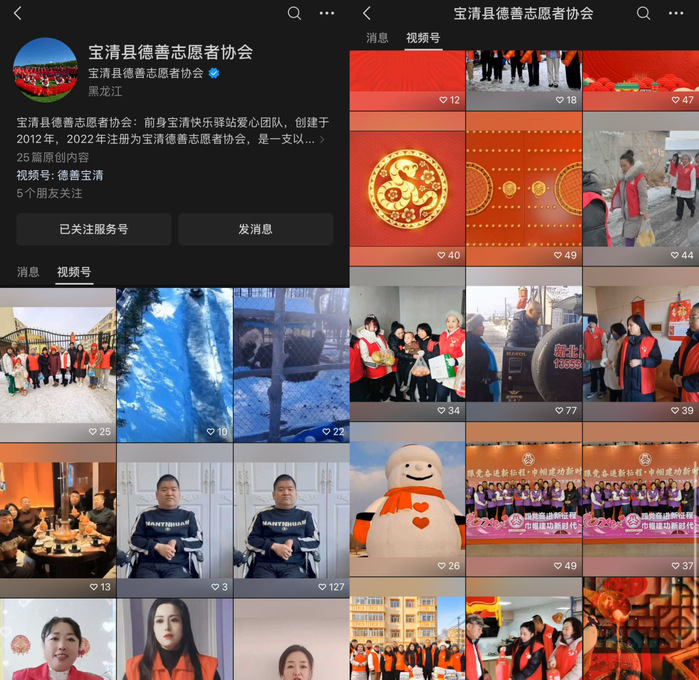This screenshot has height=680, width=699.
Task: Tap the 已关注服务号 button
Action: click(x=93, y=229)
